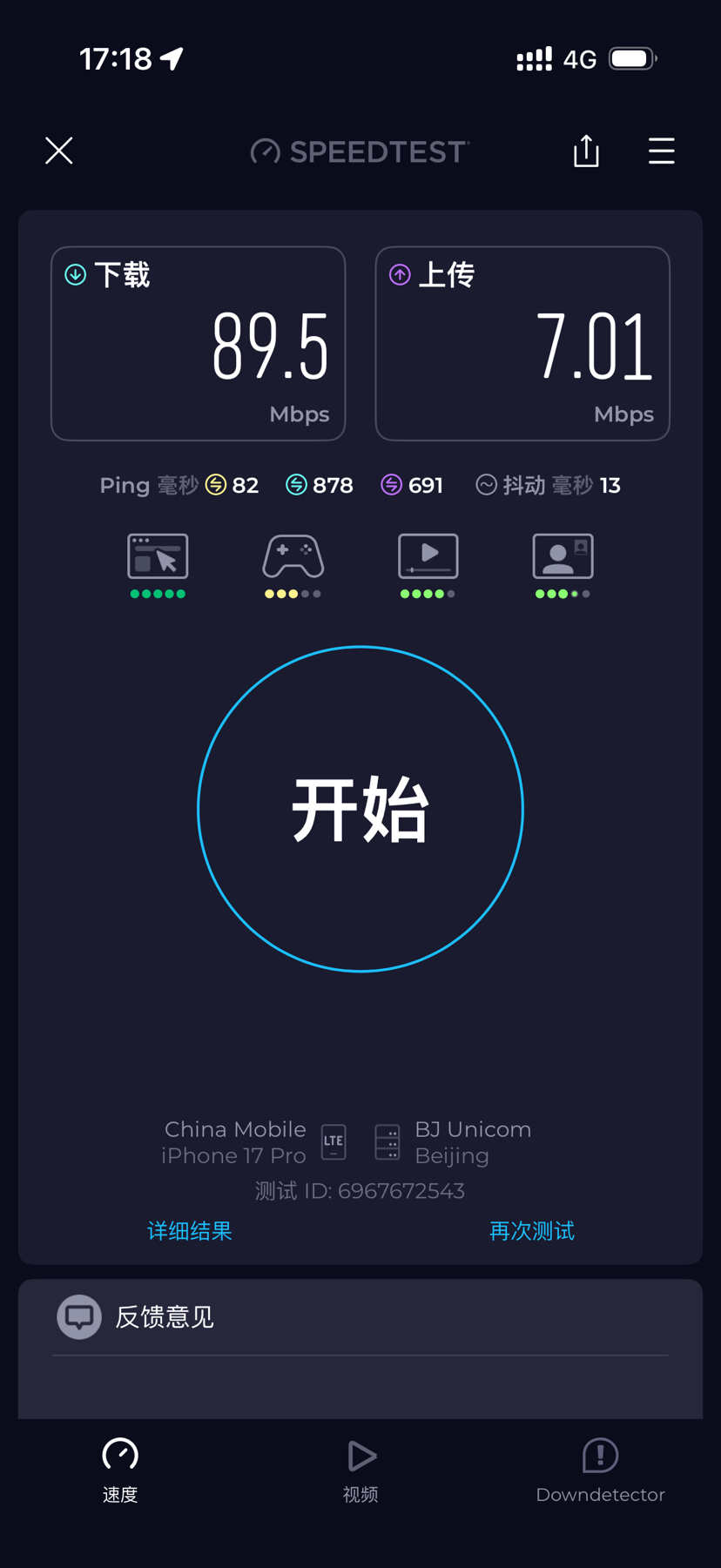721x1568 pixels.
Task: View the web browsing quality rating
Action: [x=158, y=564]
